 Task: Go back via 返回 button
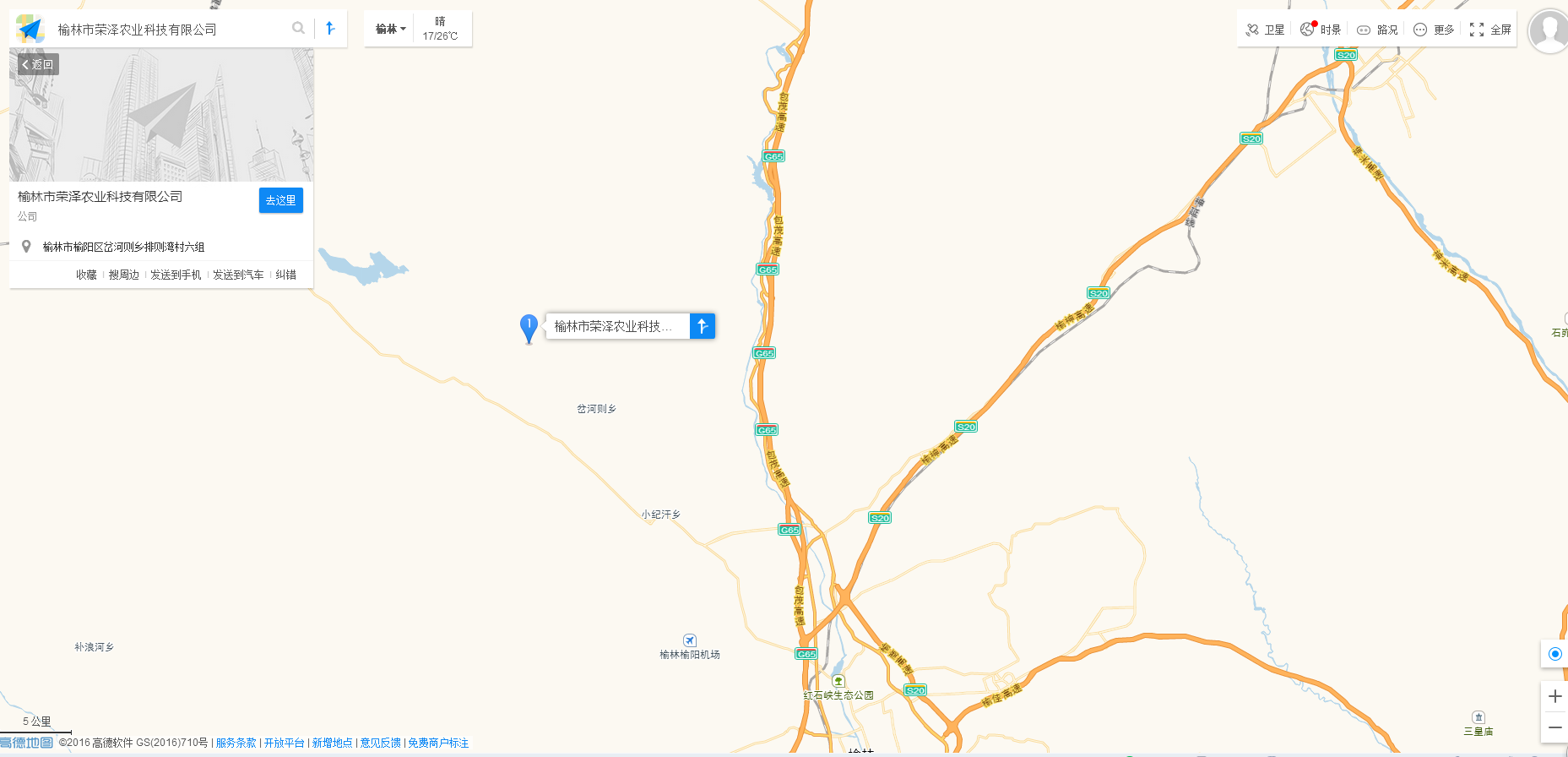tap(38, 64)
